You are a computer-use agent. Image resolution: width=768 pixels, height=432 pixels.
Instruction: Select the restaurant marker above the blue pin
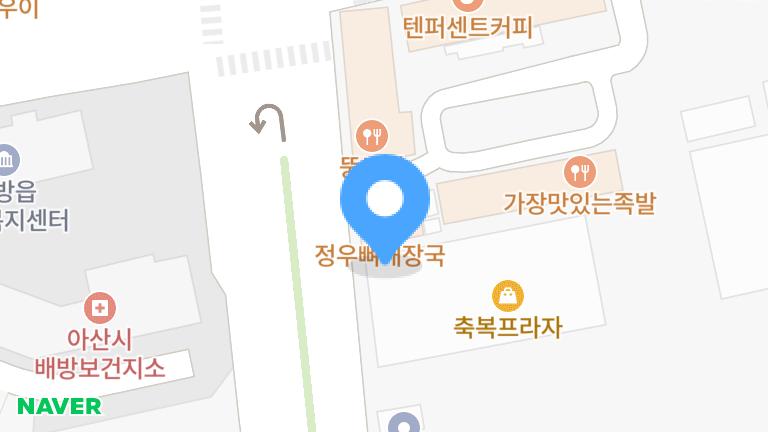coord(372,132)
